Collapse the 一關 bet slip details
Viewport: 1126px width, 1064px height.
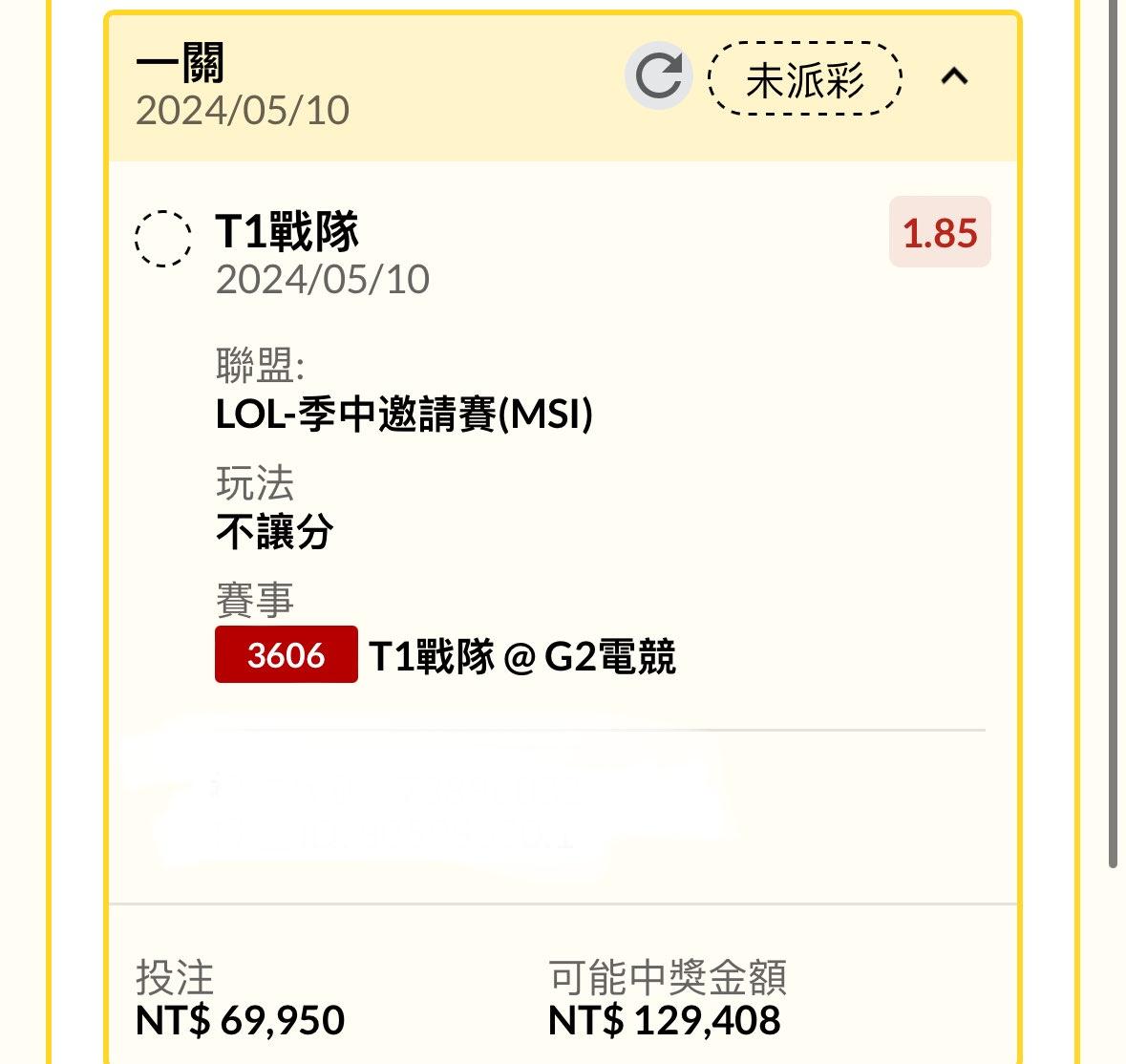click(954, 76)
